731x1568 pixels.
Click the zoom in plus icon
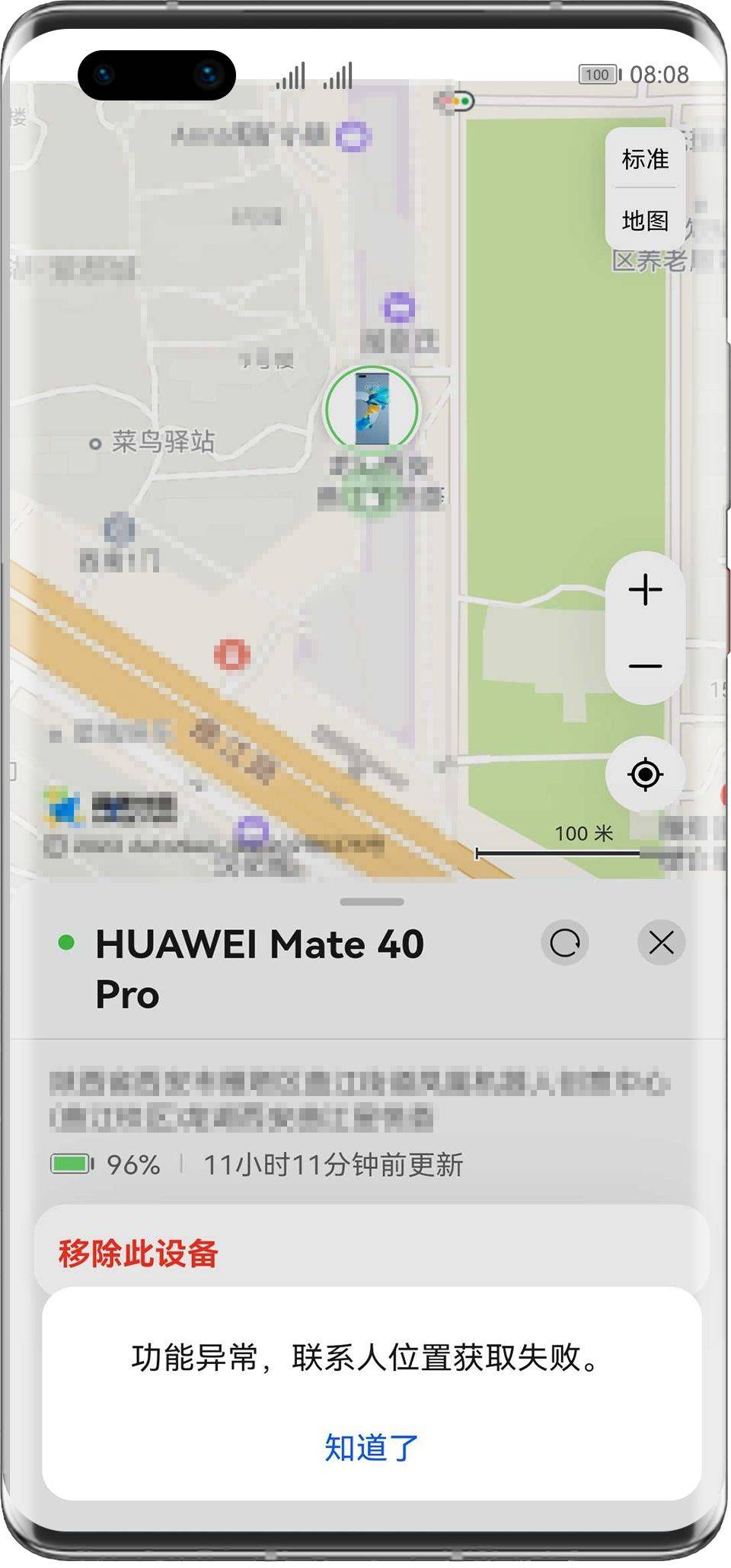tap(645, 590)
